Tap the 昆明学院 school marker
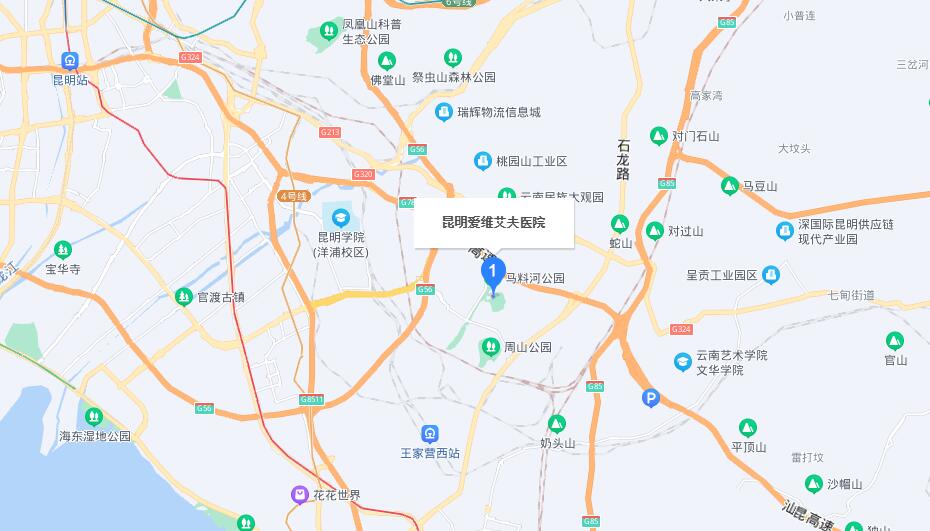Image resolution: width=930 pixels, height=531 pixels. (x=341, y=217)
